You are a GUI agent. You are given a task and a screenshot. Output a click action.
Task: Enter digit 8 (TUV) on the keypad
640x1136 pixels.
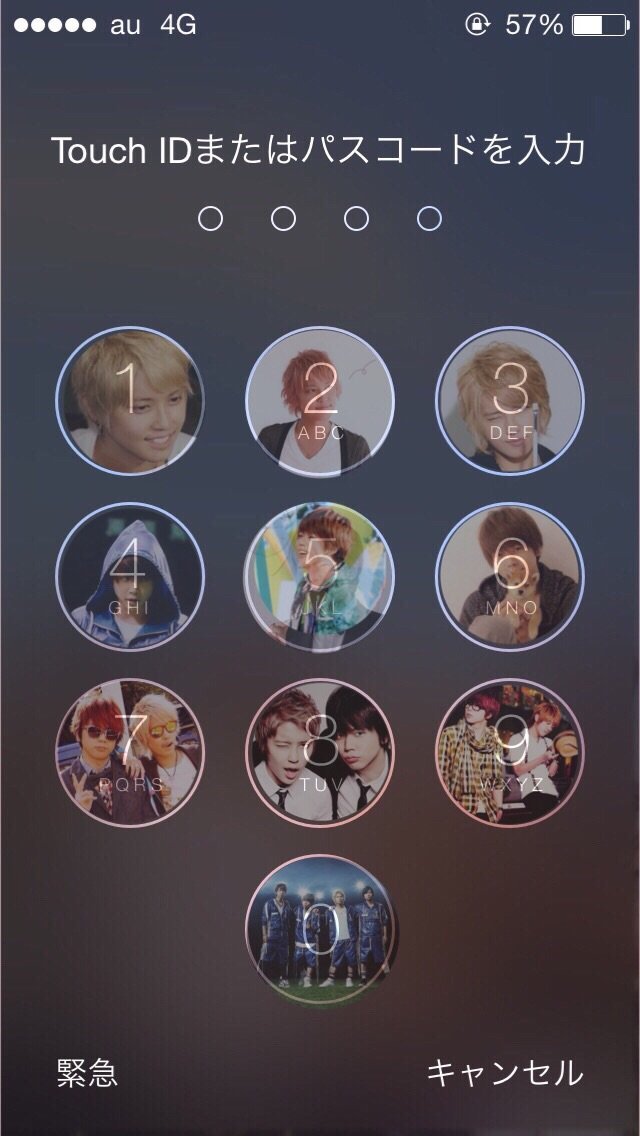pyautogui.click(x=320, y=752)
